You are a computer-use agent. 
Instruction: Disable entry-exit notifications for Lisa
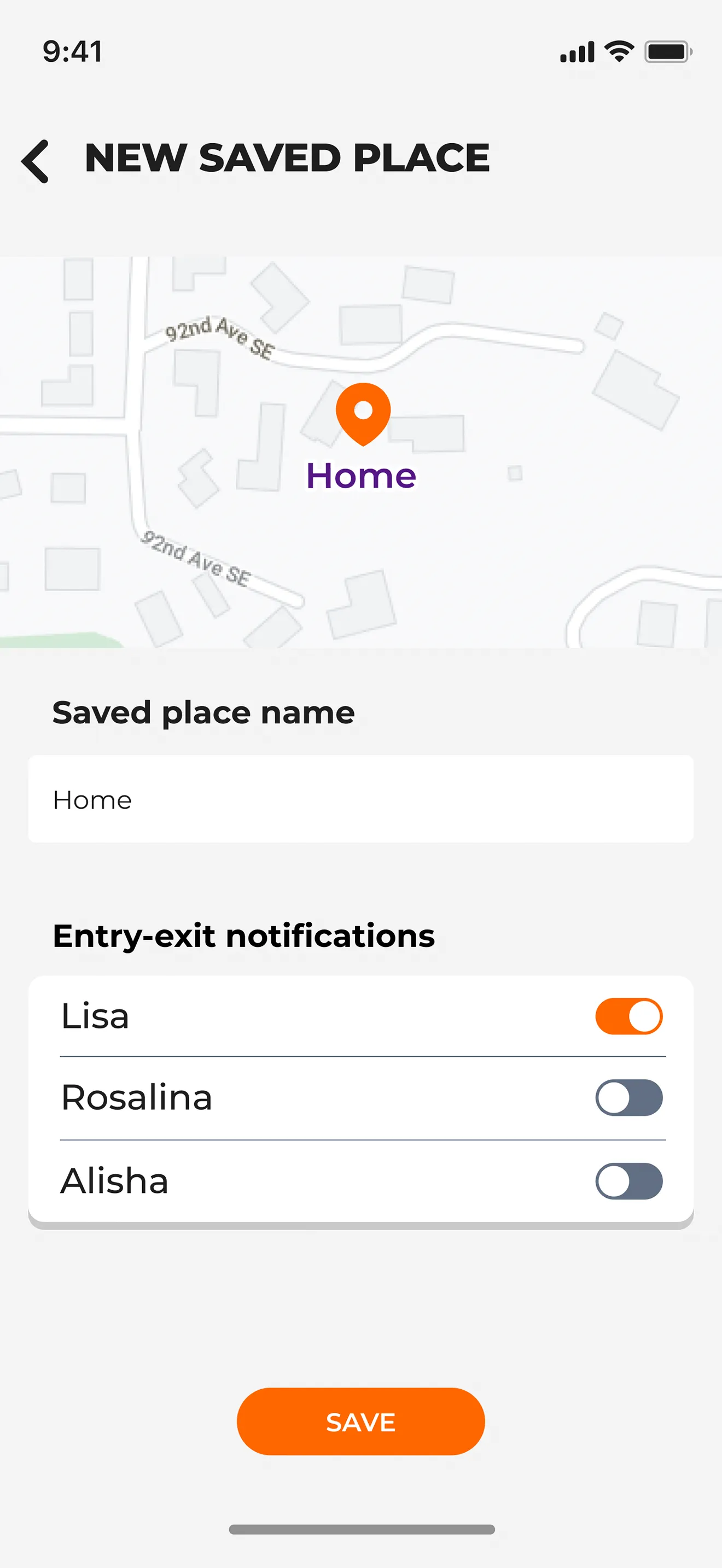pyautogui.click(x=628, y=1015)
